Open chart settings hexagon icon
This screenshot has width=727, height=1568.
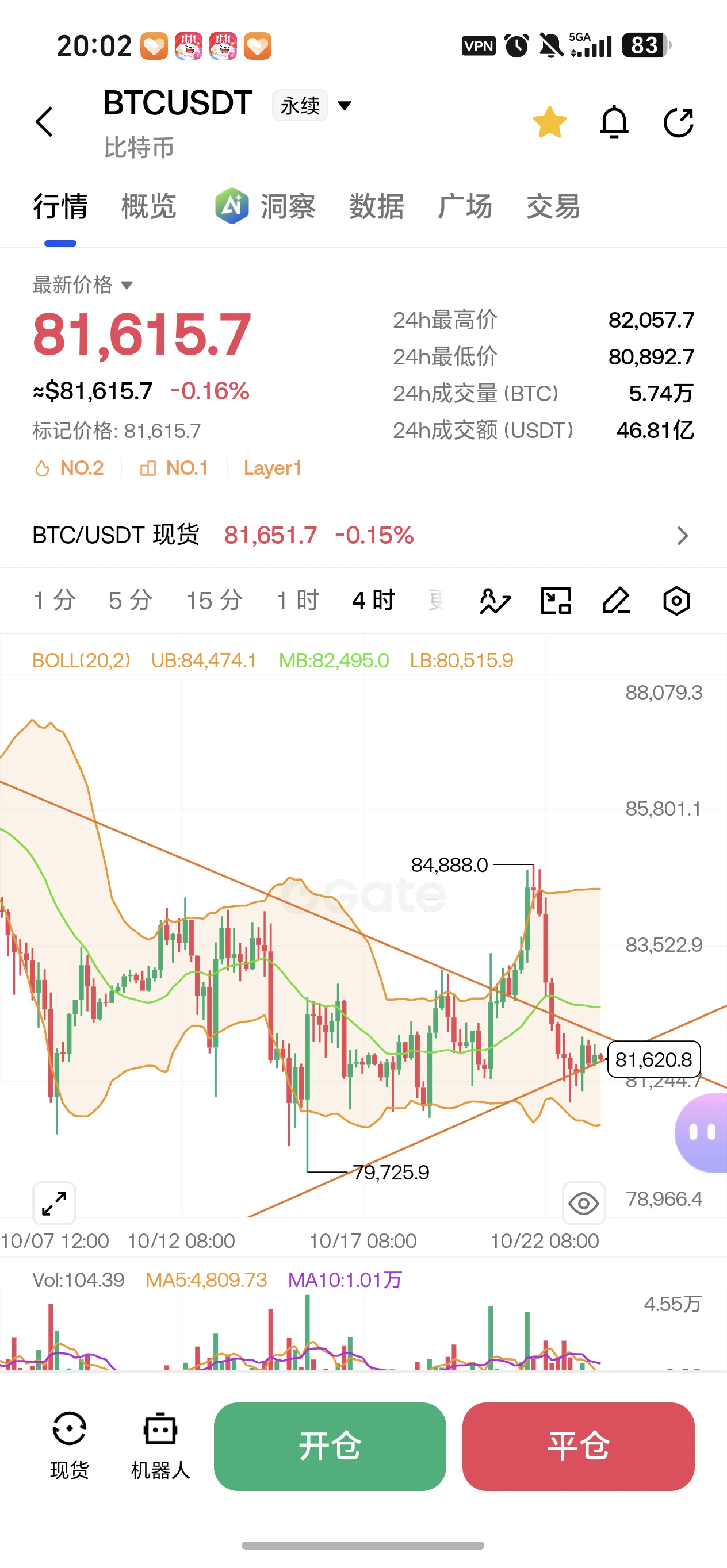(676, 601)
